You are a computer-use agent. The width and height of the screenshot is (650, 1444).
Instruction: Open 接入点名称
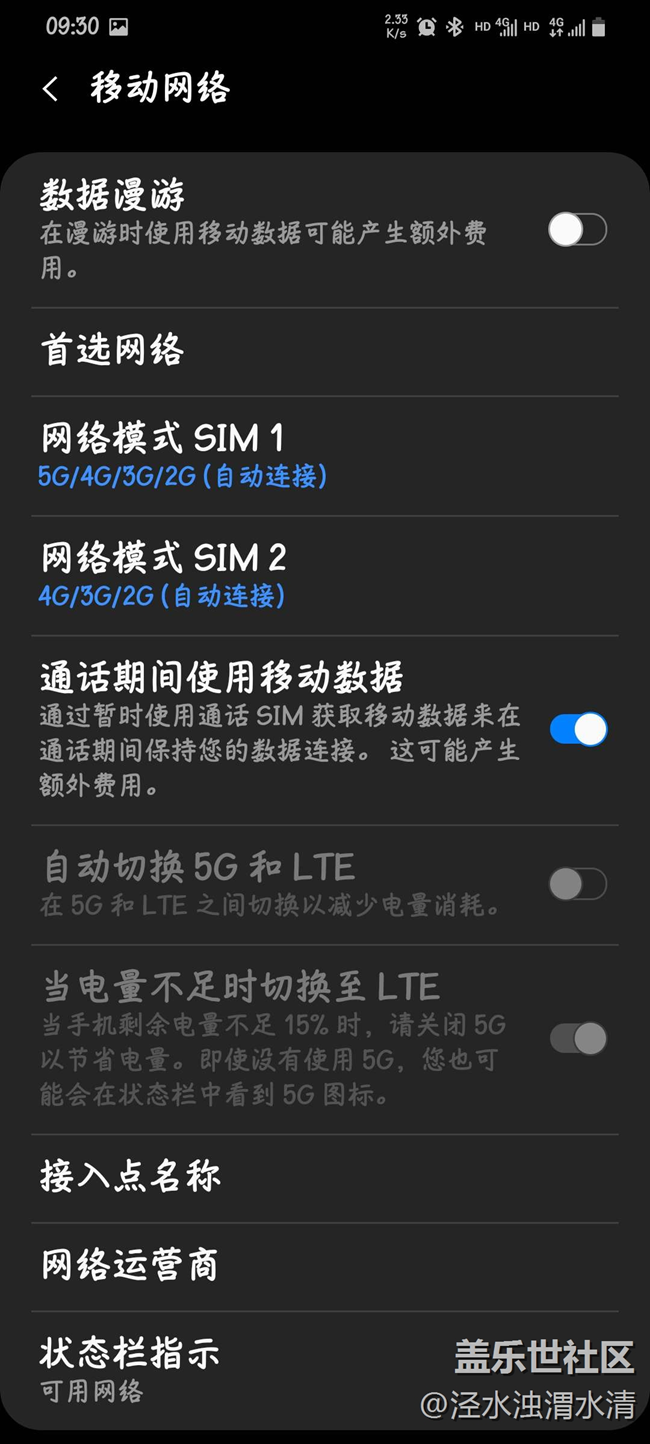pyautogui.click(x=325, y=1178)
